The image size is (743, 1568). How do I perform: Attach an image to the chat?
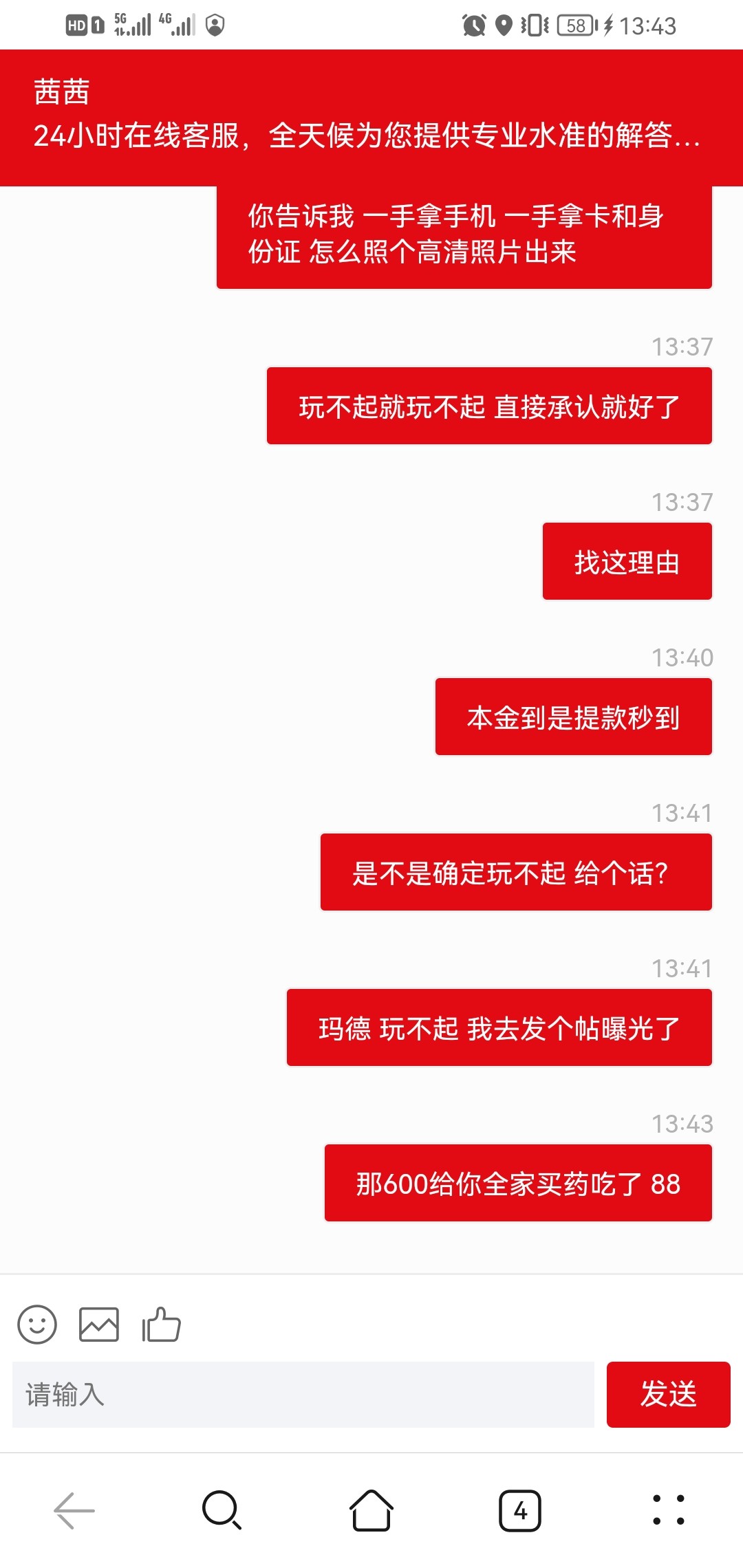point(99,1324)
